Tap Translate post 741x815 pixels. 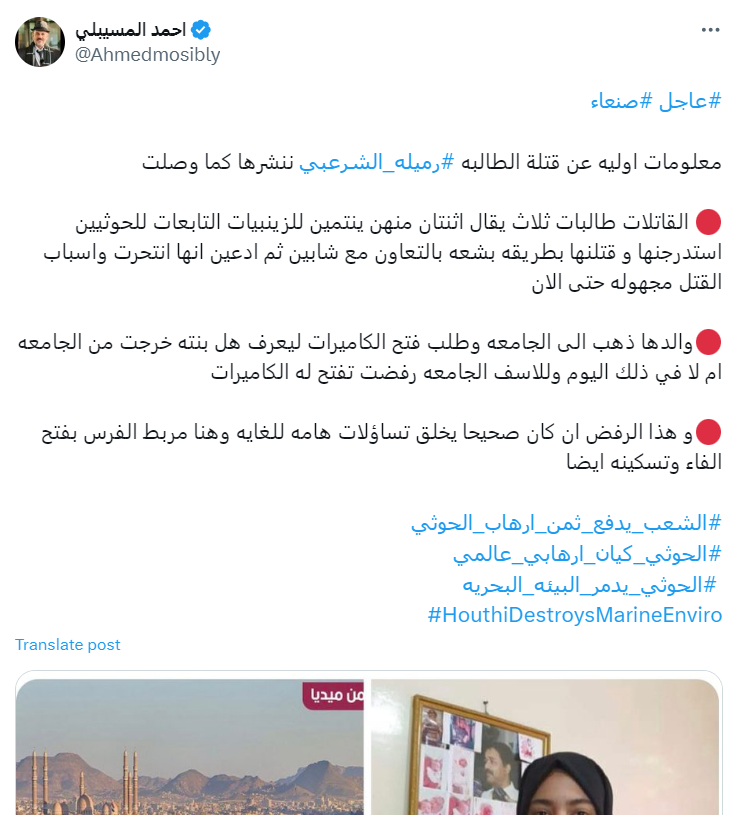(68, 645)
